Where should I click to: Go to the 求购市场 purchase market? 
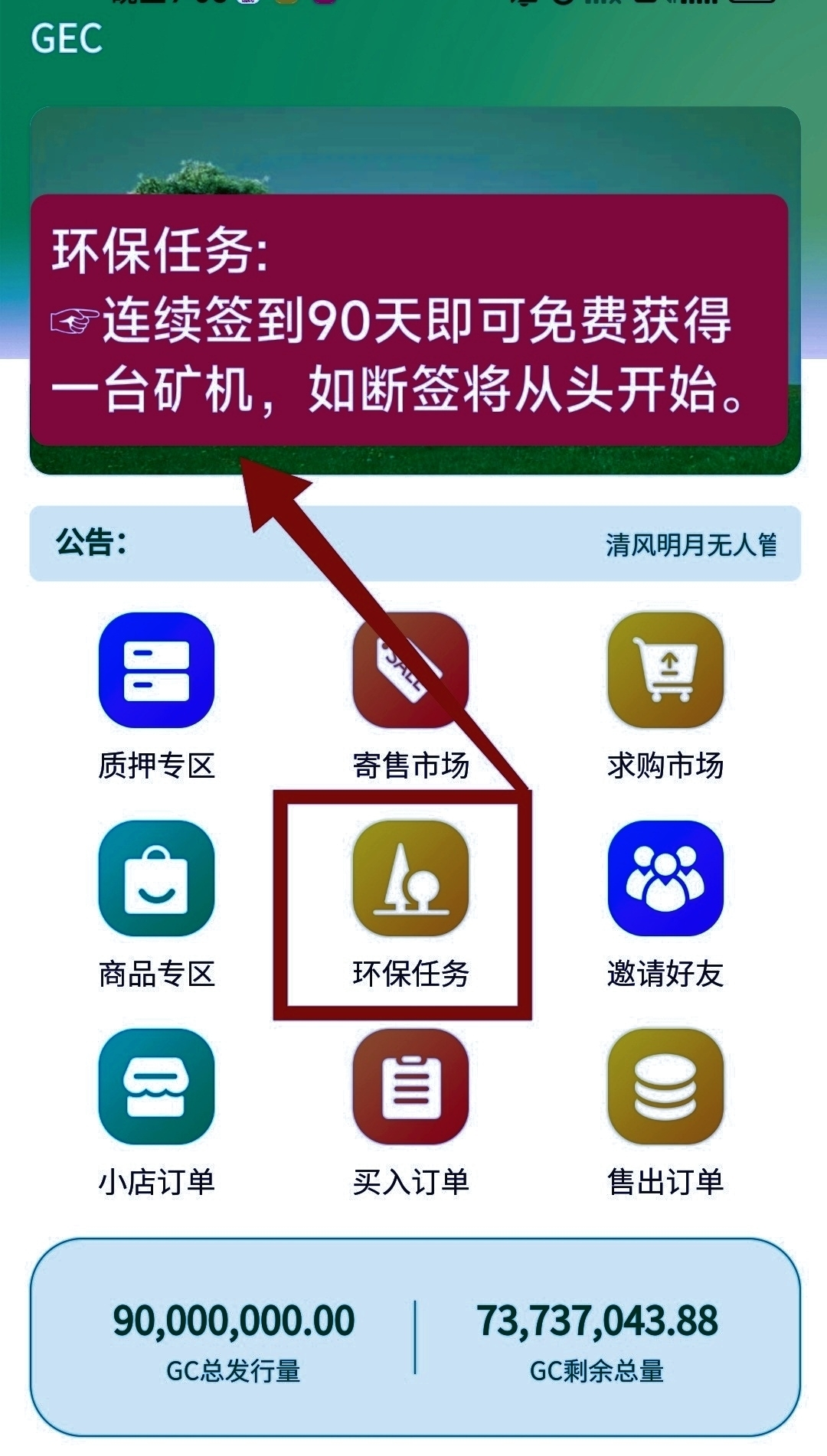point(665,671)
